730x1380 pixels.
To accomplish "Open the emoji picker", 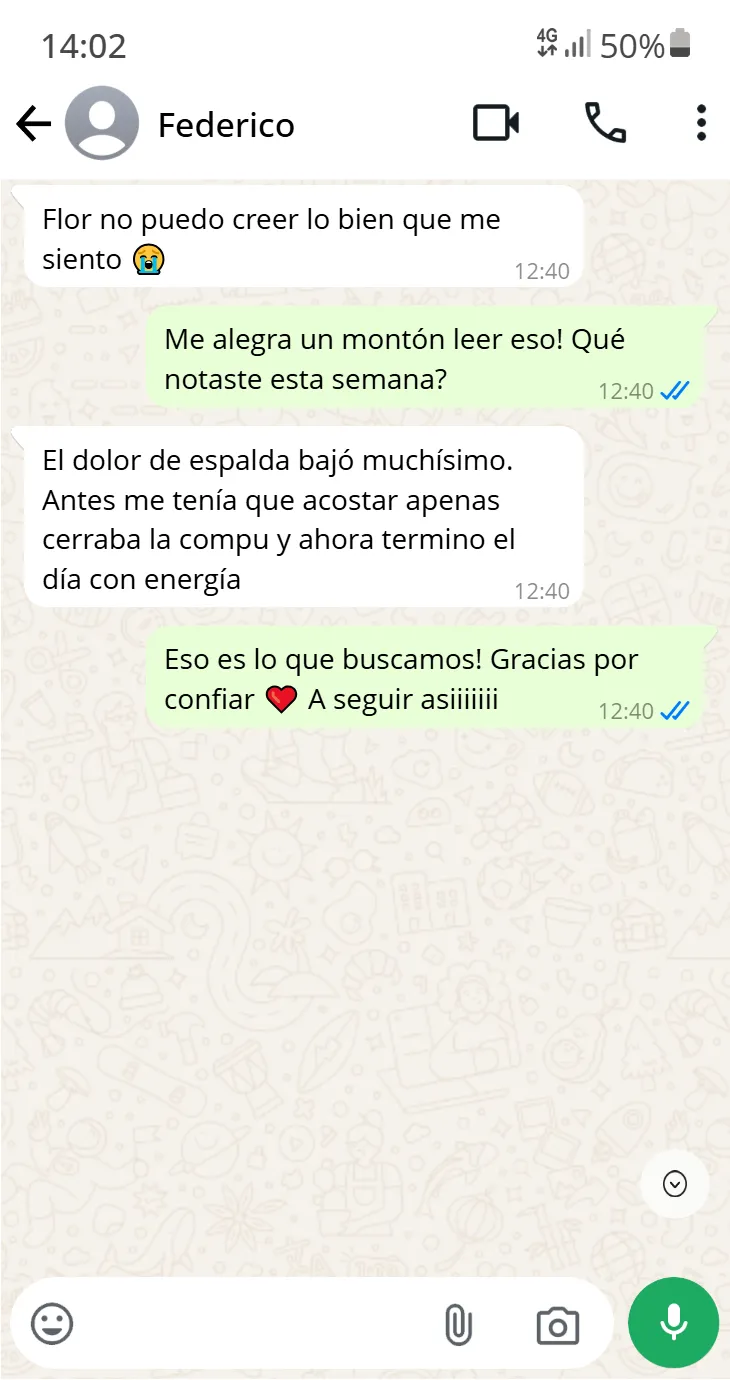I will 52,1324.
